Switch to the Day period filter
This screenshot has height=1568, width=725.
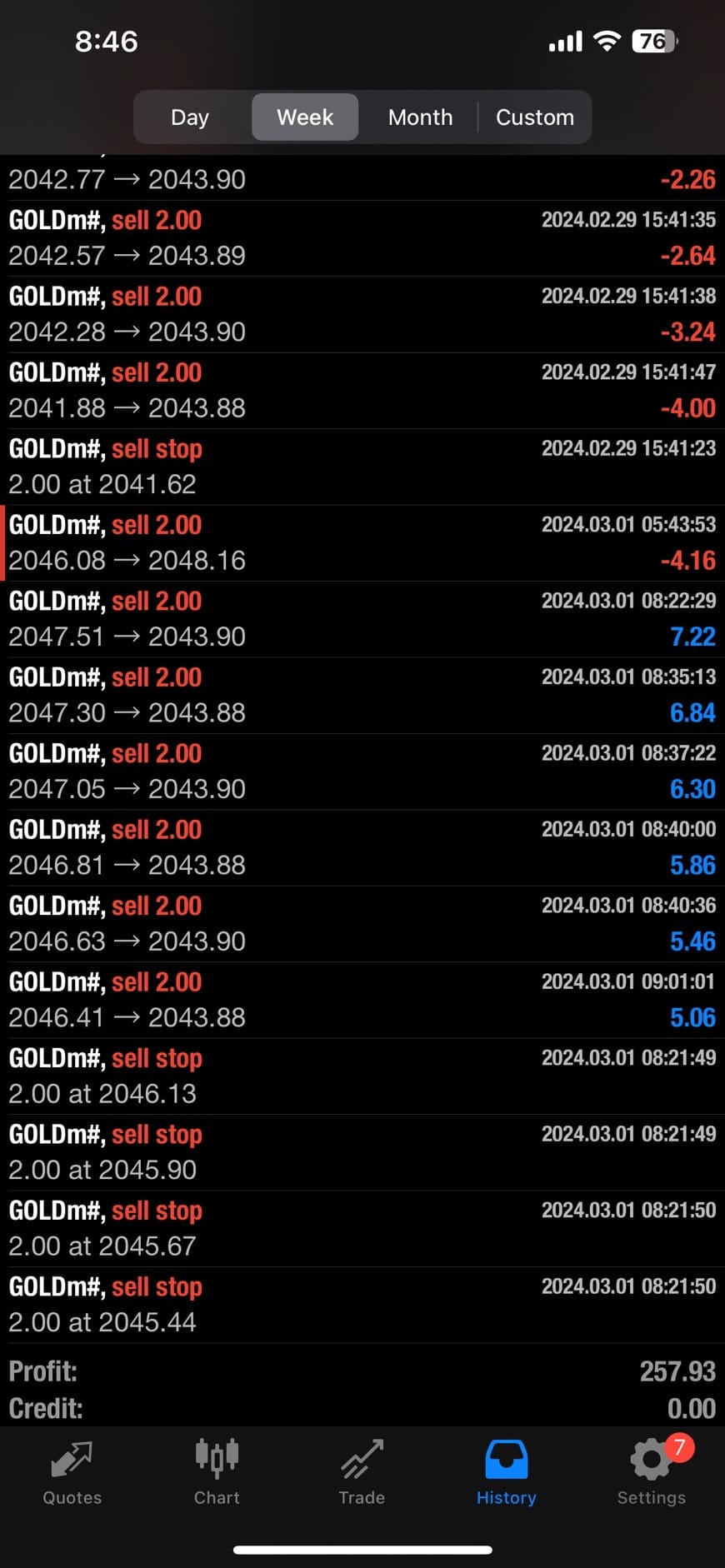[190, 117]
